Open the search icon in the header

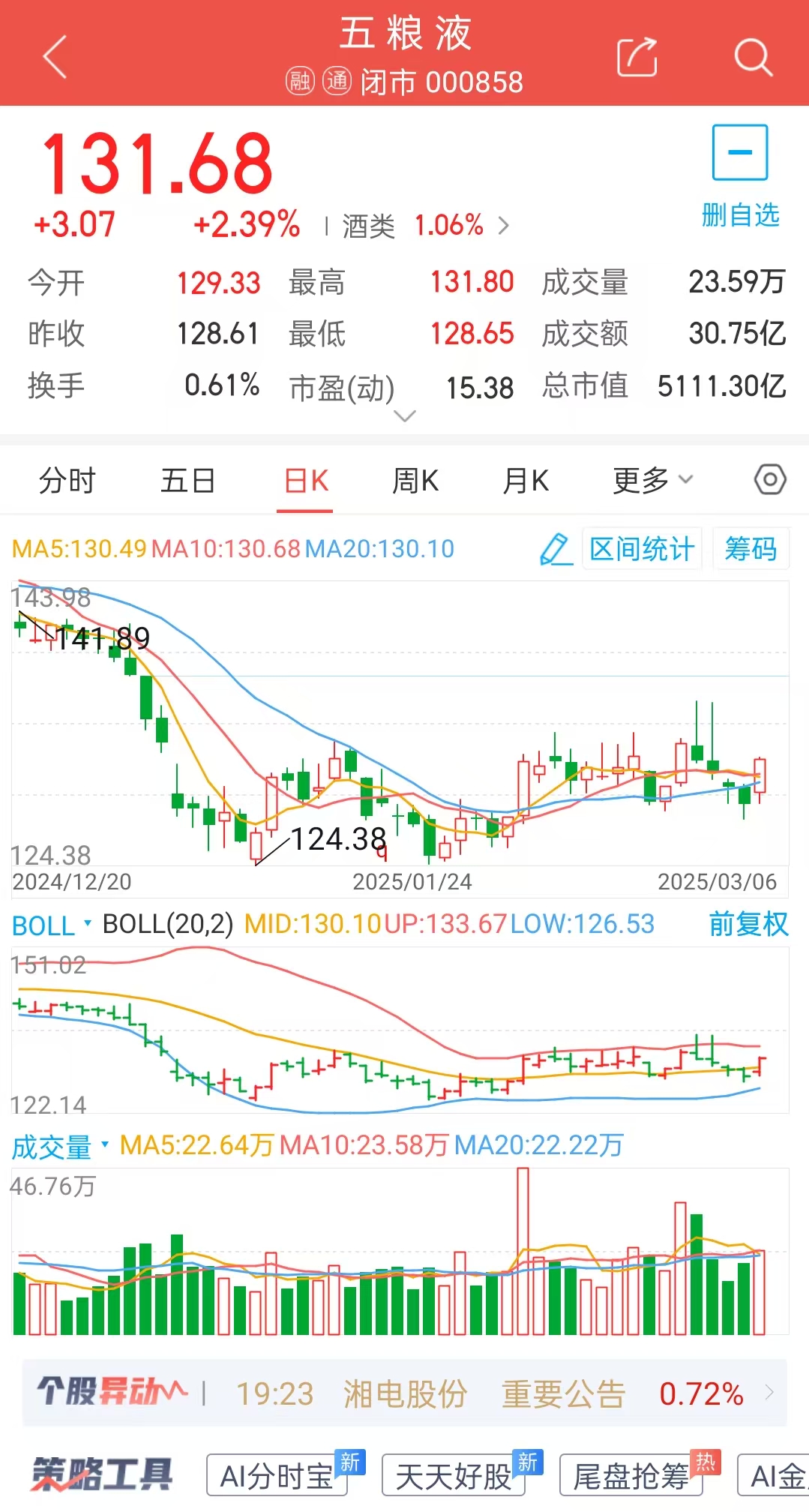752,57
